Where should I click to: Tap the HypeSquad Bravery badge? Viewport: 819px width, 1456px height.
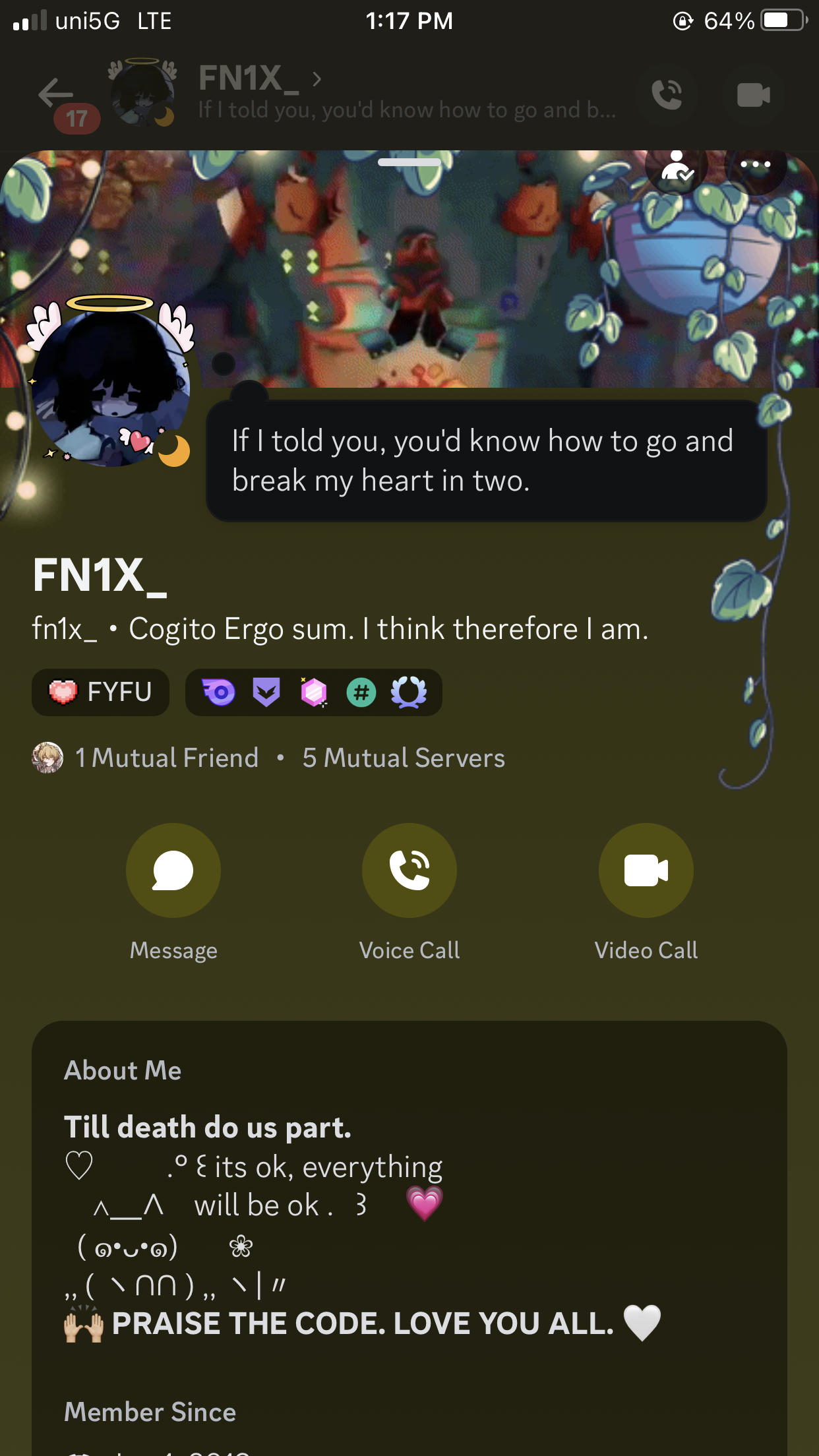[266, 692]
